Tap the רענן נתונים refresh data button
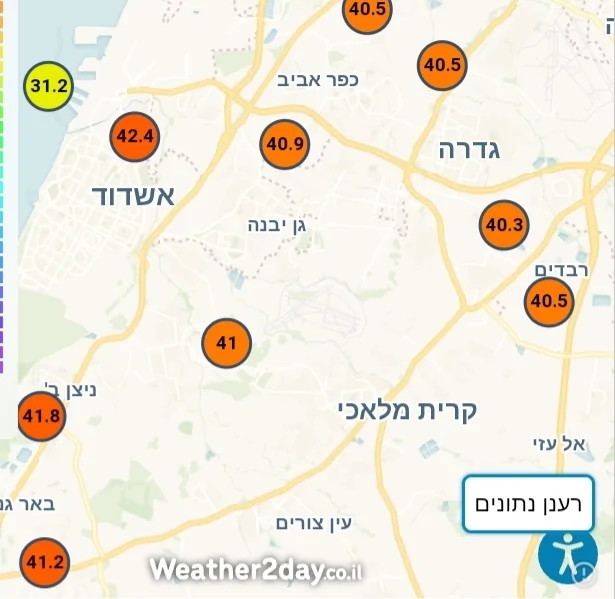 528,504
